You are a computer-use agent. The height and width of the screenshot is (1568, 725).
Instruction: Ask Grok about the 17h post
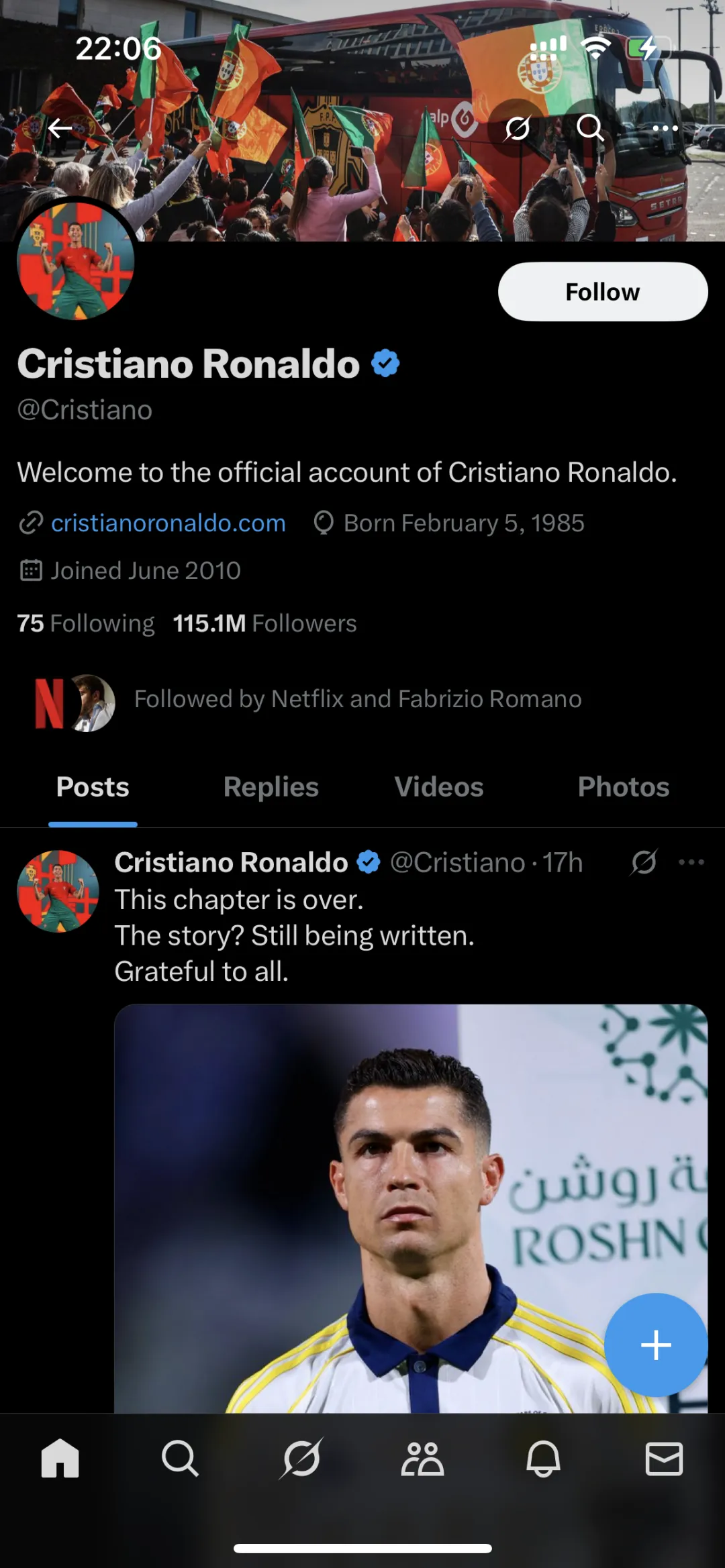coord(644,862)
